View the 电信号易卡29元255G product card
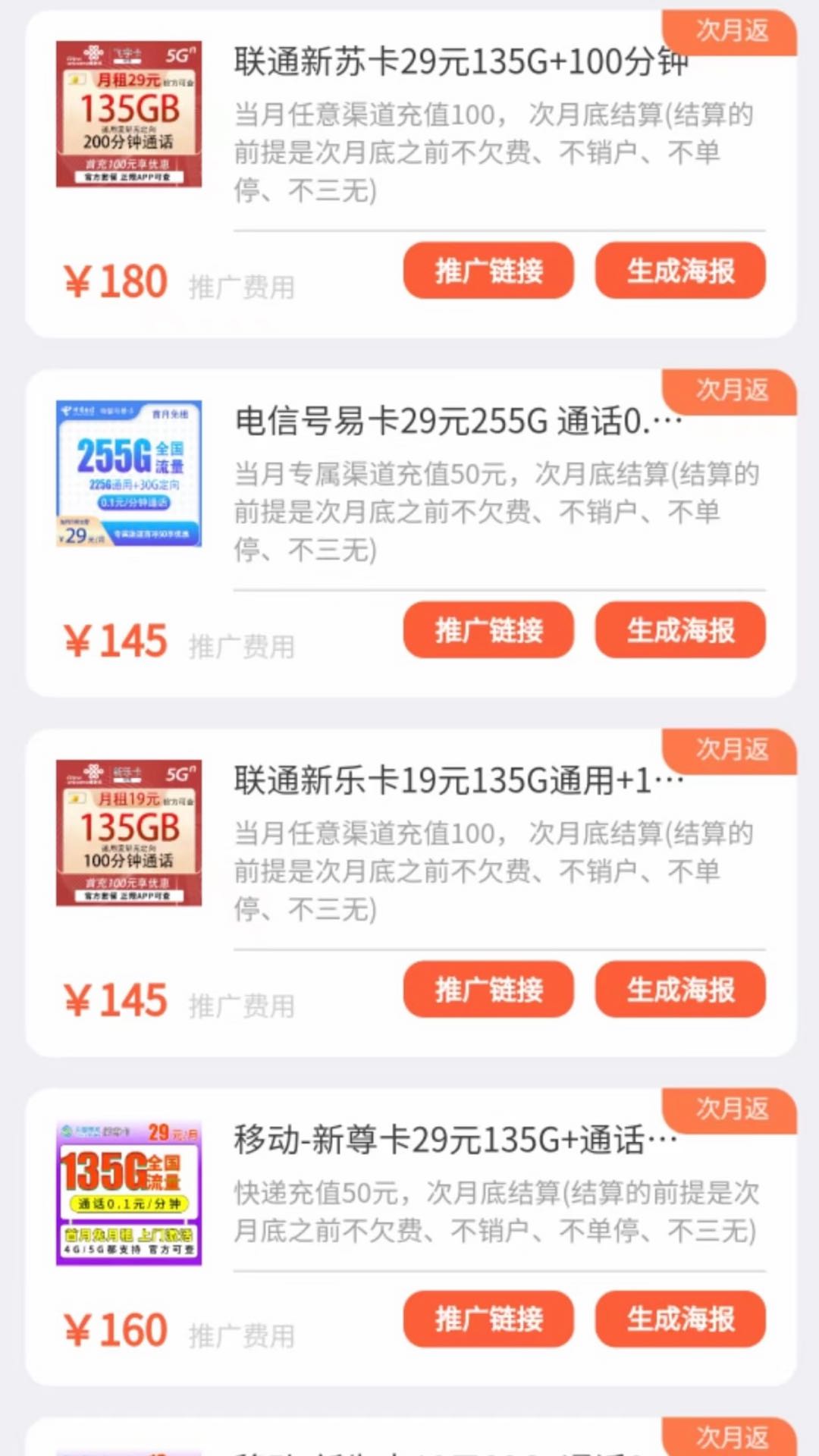Viewport: 819px width, 1456px height. coord(458,422)
